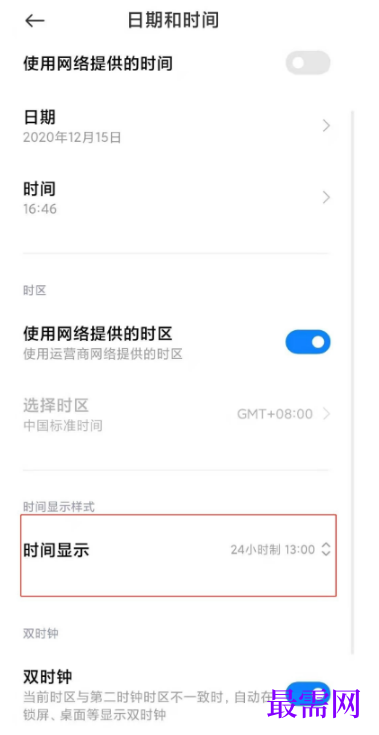Open the 时间 16:46 row
The image size is (379, 735).
[177, 197]
